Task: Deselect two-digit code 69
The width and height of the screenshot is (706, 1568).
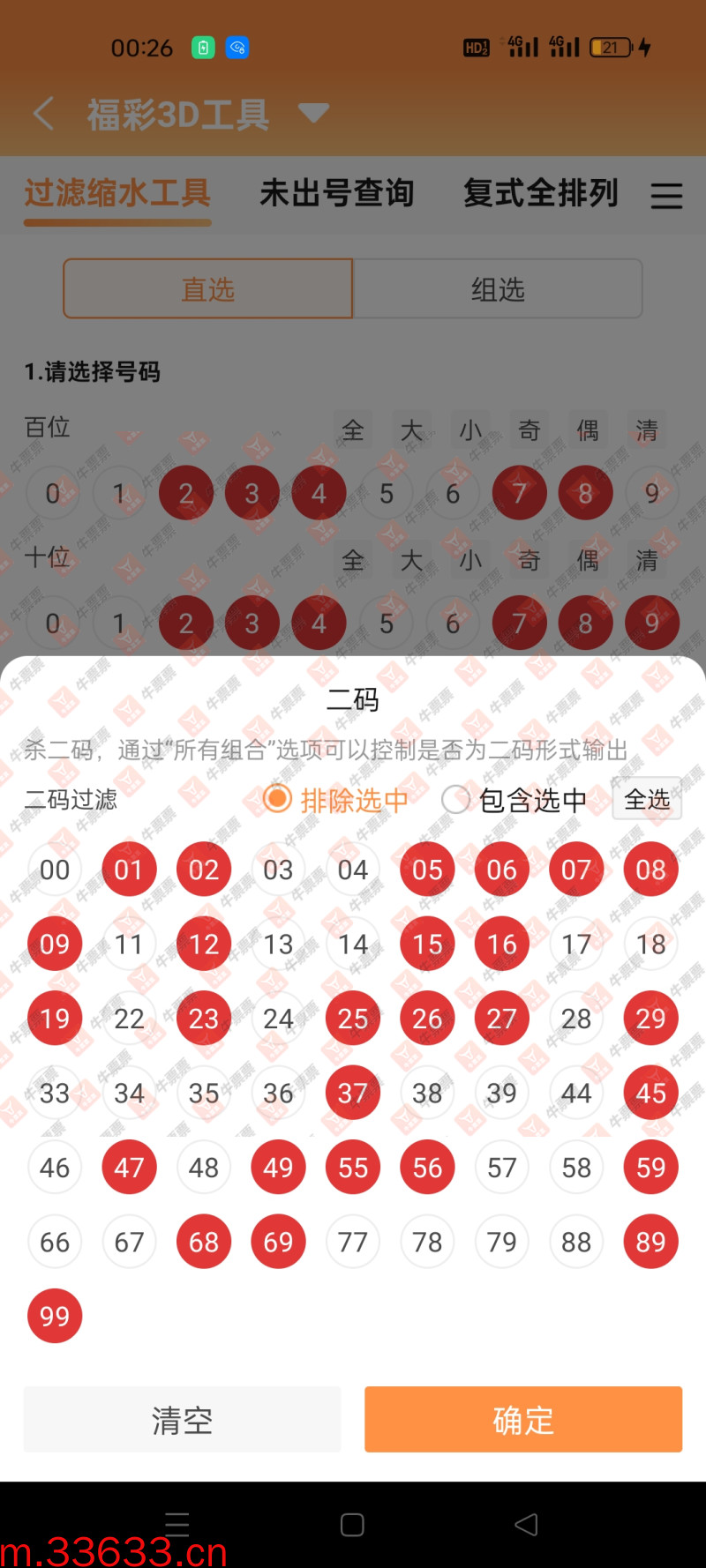Action: point(278,1242)
